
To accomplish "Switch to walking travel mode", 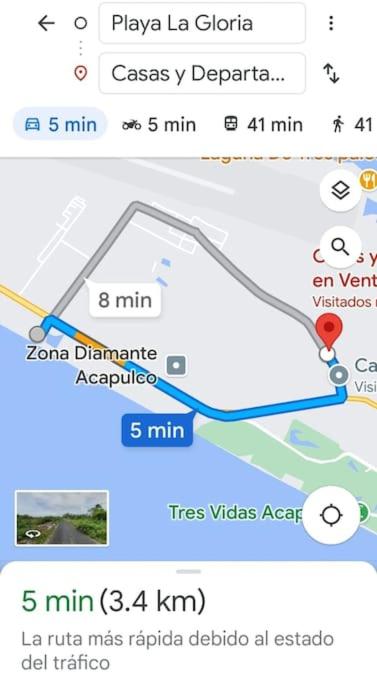I will pyautogui.click(x=352, y=125).
